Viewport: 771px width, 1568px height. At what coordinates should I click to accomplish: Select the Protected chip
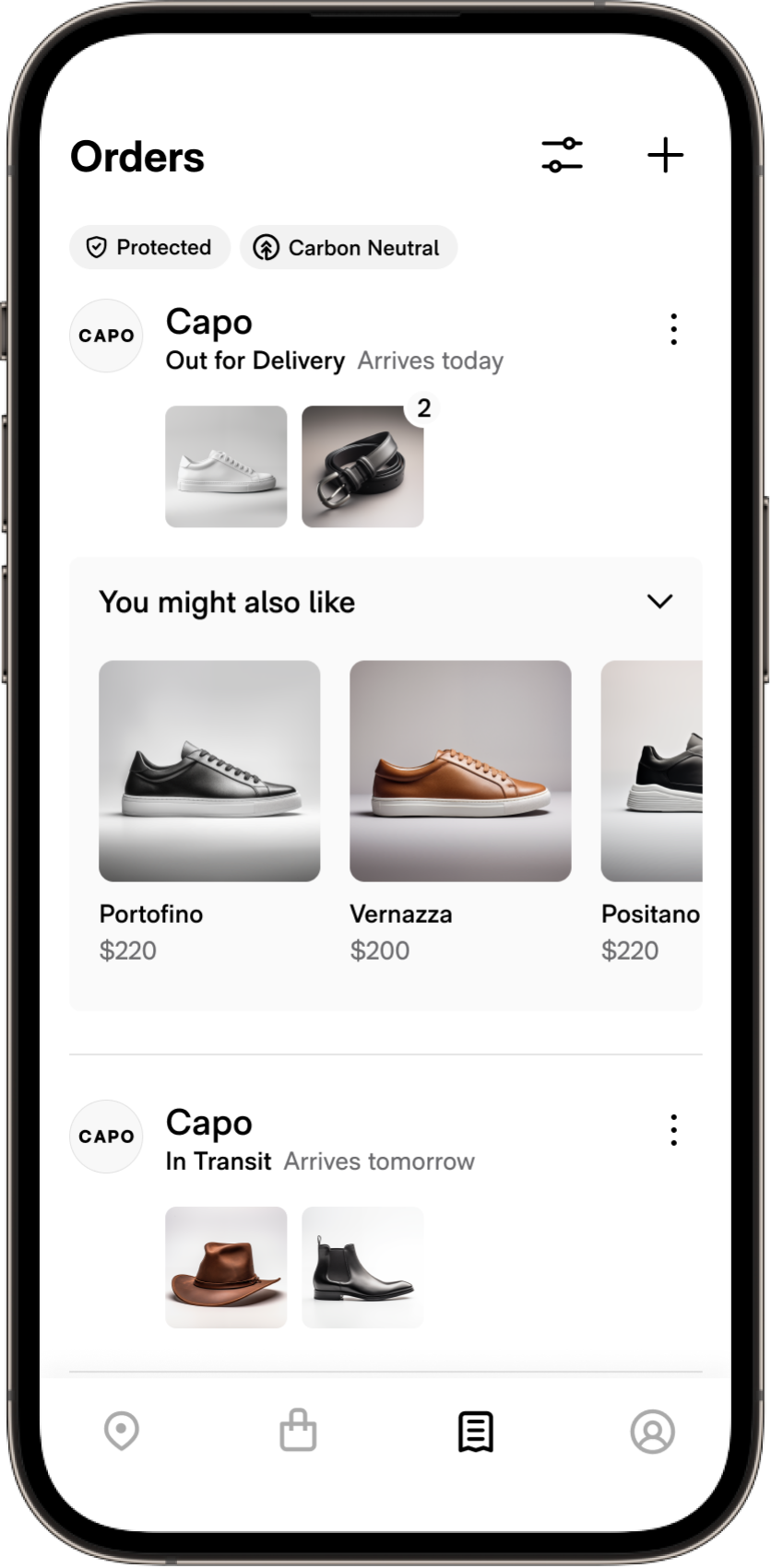pos(149,247)
